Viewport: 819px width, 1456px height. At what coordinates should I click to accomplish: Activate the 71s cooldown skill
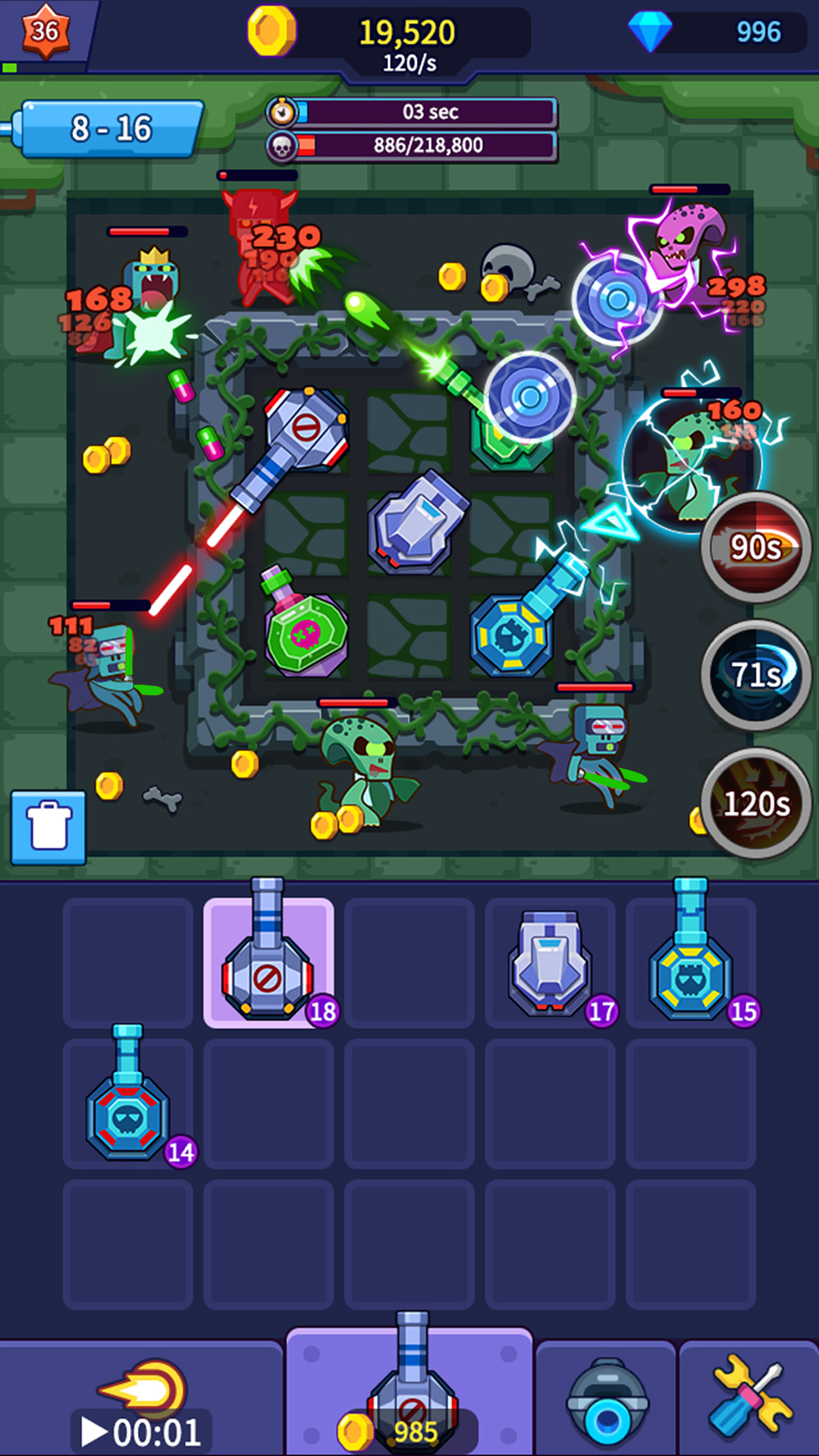coord(756,675)
